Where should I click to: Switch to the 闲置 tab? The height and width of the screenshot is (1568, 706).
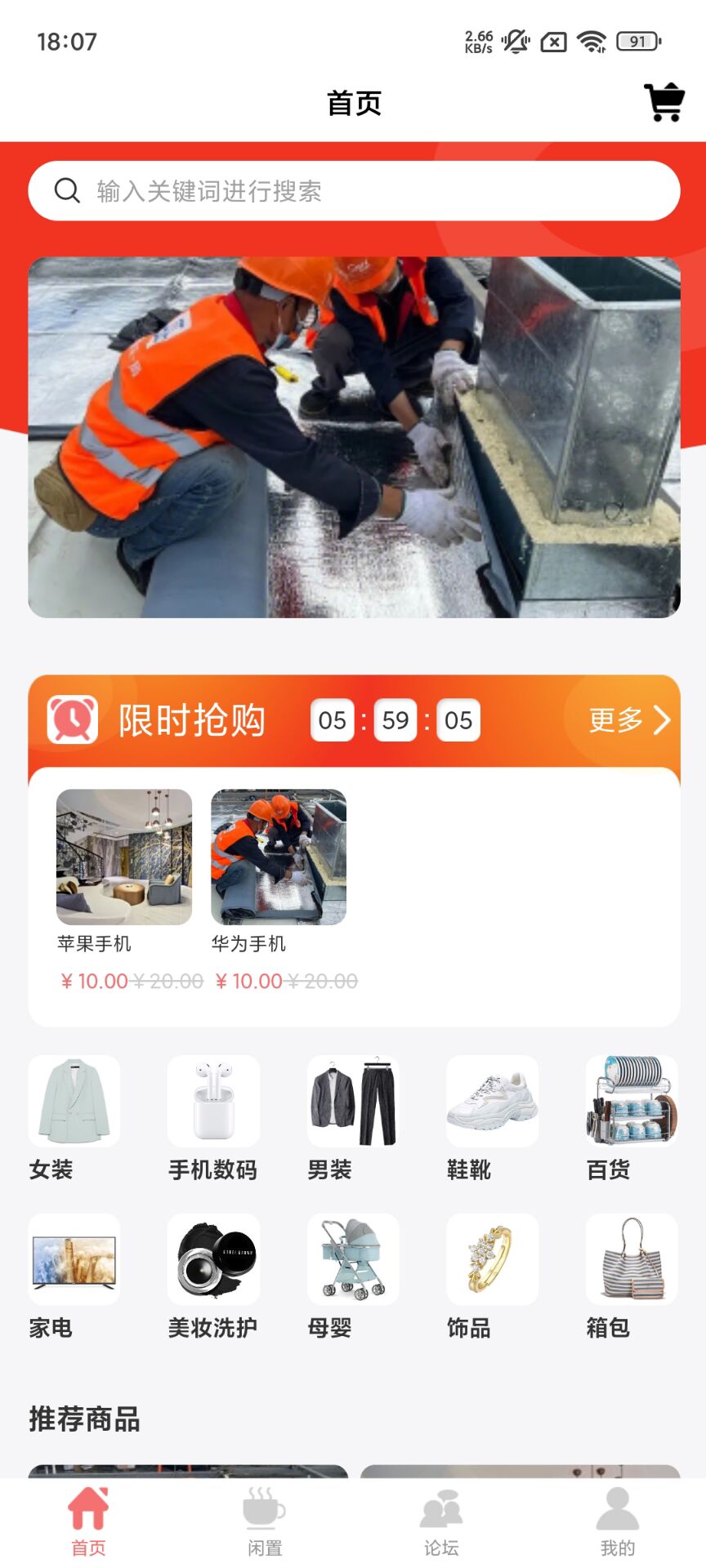coord(265,1521)
